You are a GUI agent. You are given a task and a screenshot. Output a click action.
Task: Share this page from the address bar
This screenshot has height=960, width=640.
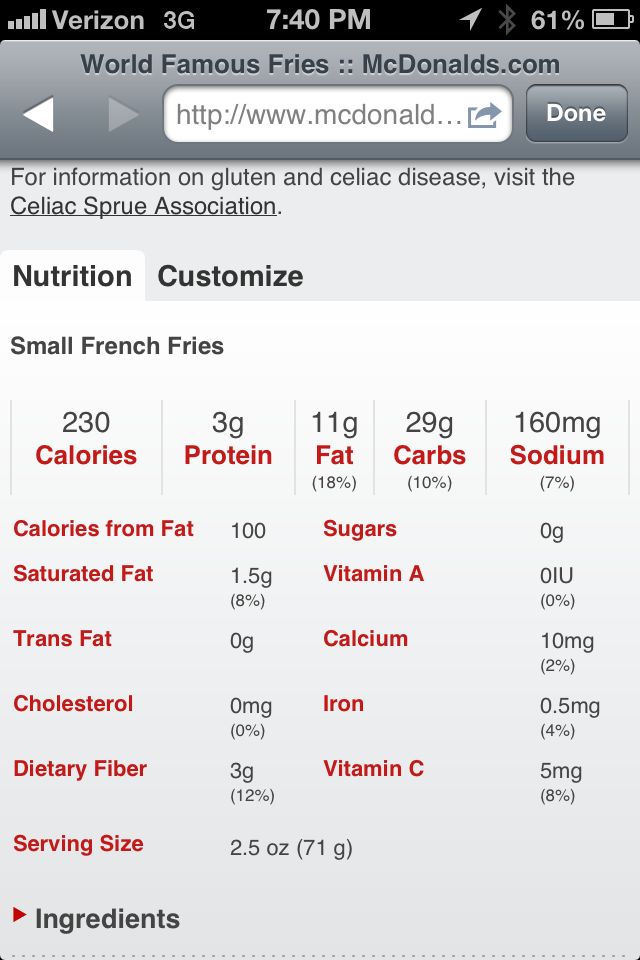(x=484, y=115)
